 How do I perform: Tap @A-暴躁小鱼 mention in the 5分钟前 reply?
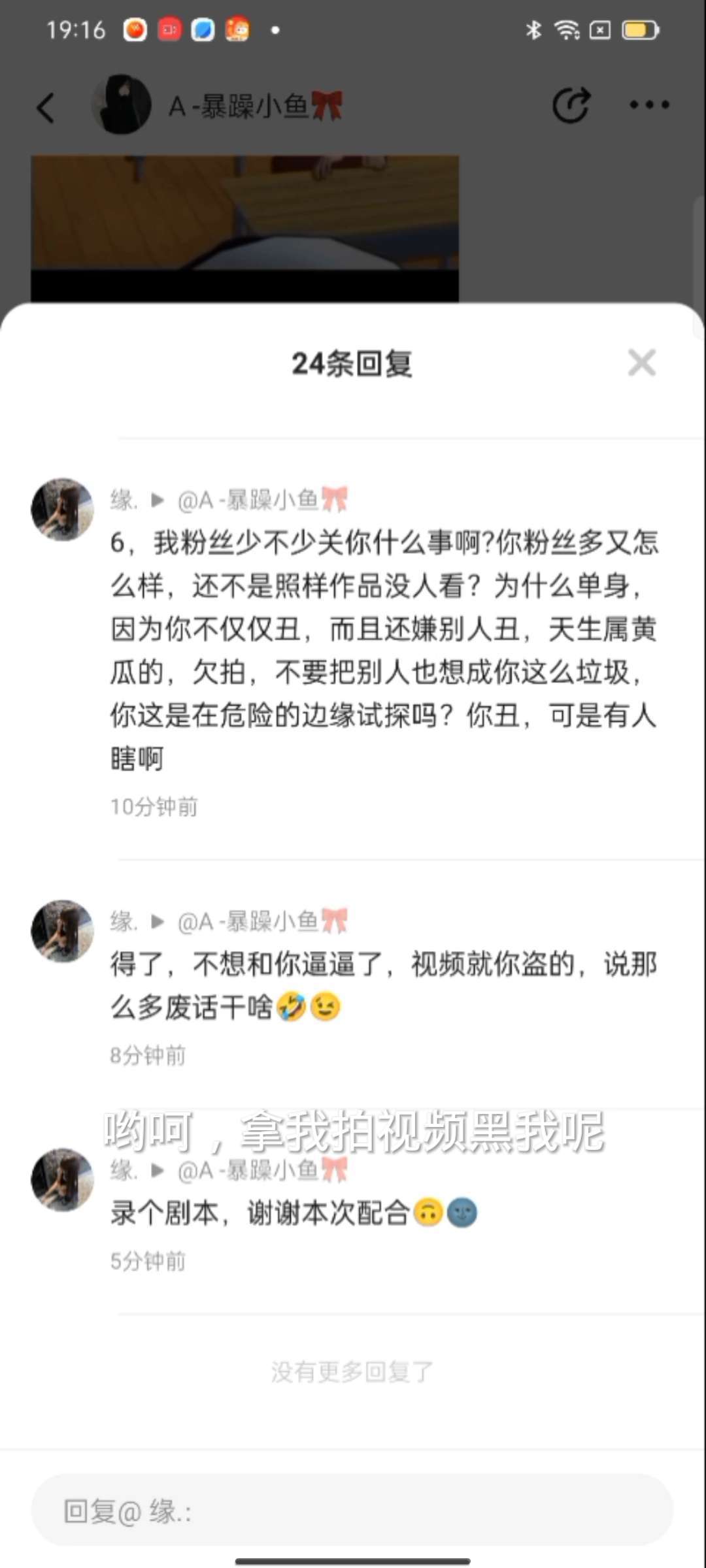coord(261,1170)
